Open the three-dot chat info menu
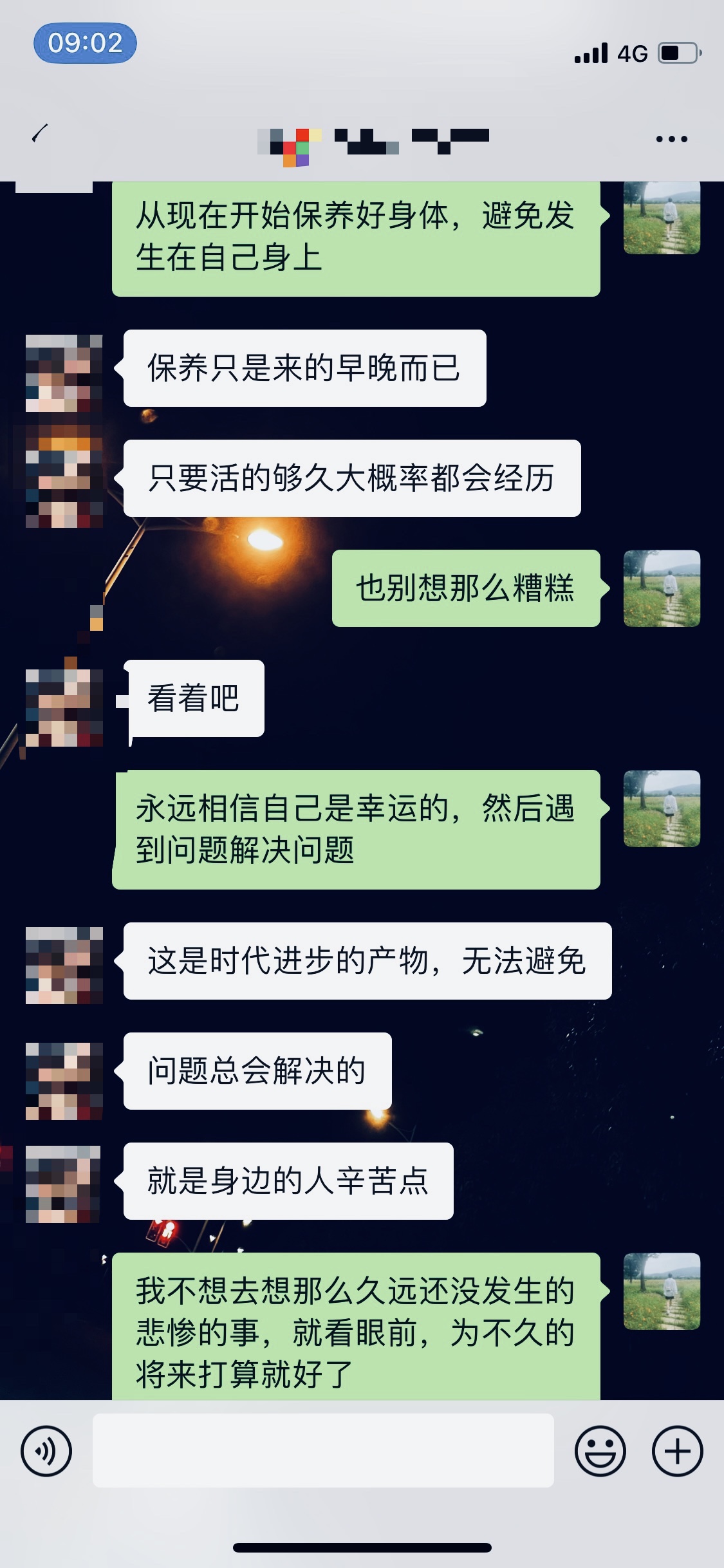Screen dimensions: 724x1568 pyautogui.click(x=671, y=138)
